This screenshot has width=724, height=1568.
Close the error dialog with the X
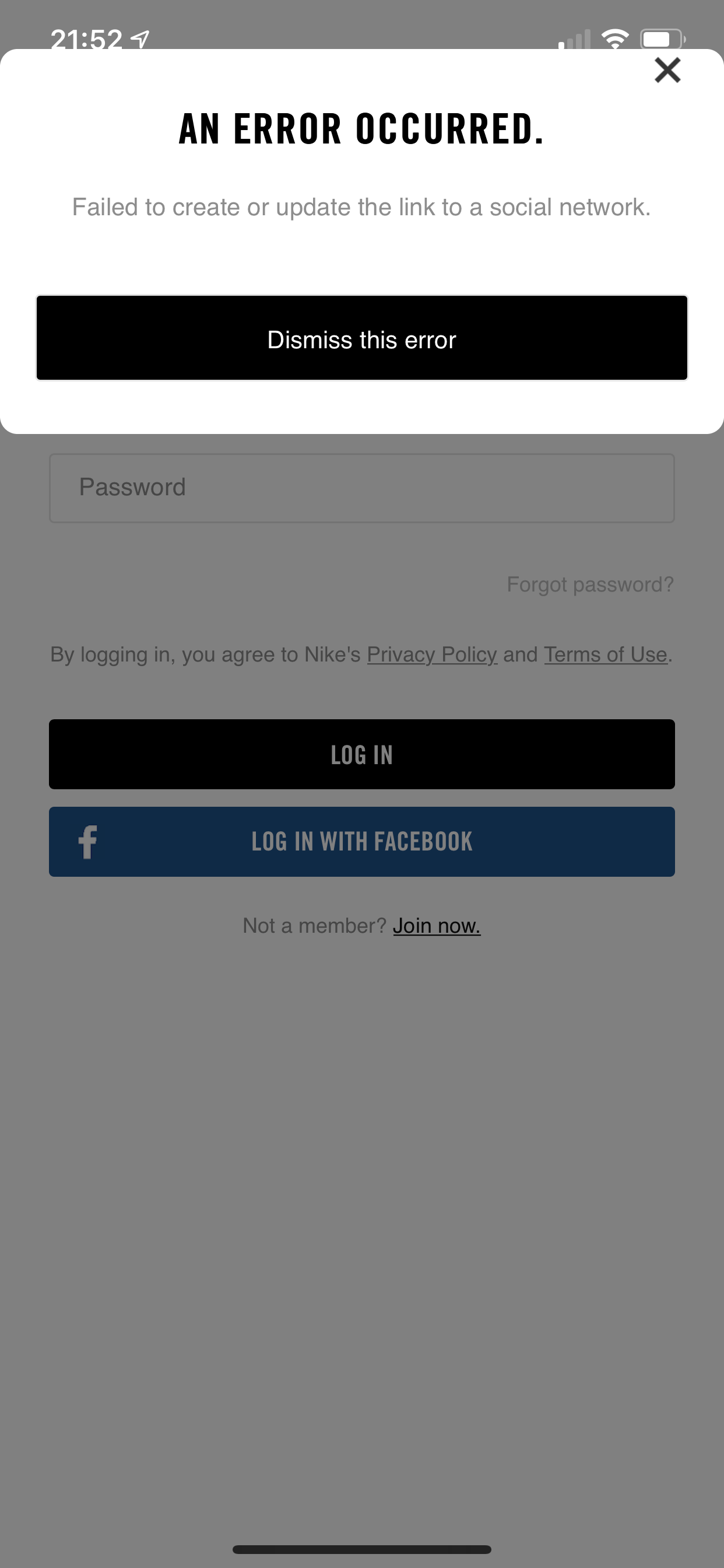click(x=667, y=69)
